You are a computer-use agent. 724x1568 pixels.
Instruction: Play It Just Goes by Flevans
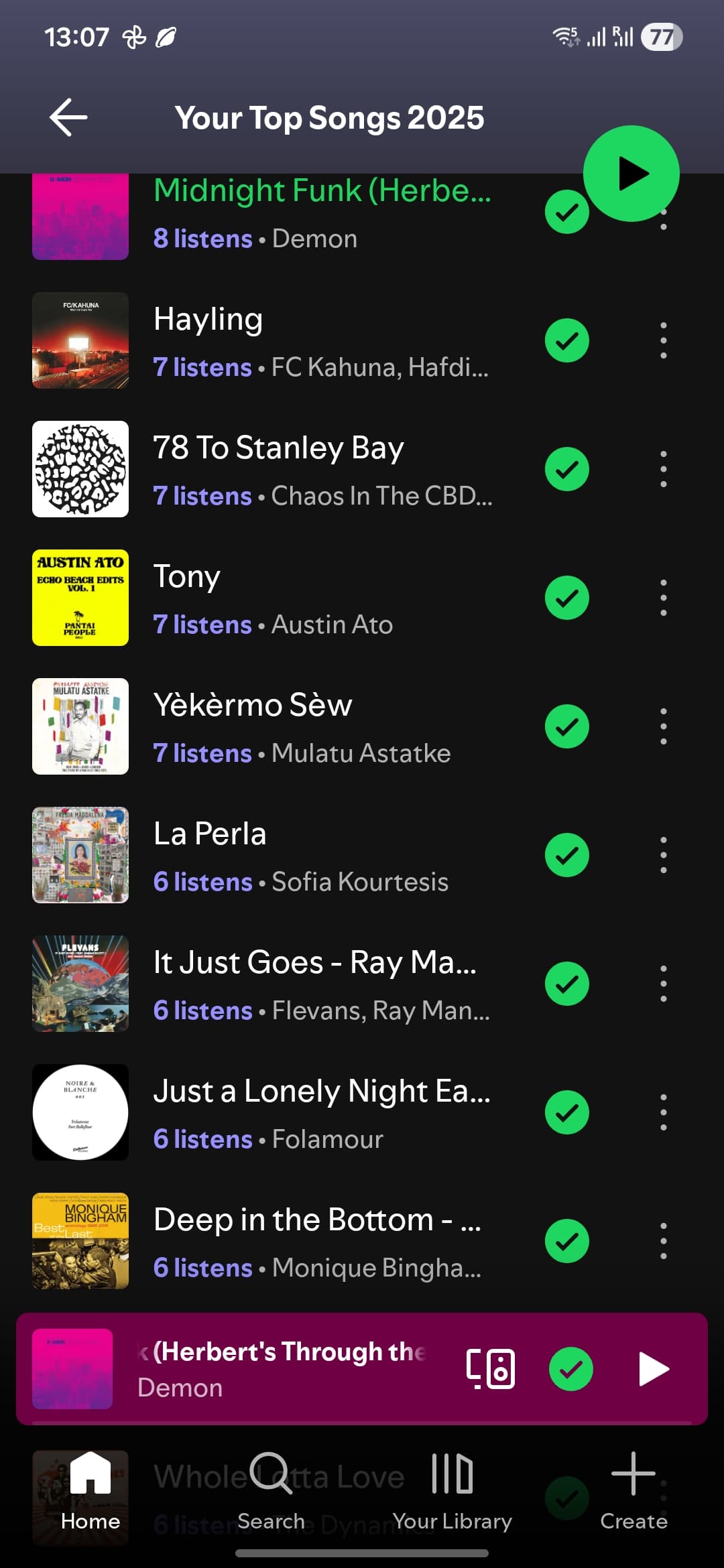(322, 984)
